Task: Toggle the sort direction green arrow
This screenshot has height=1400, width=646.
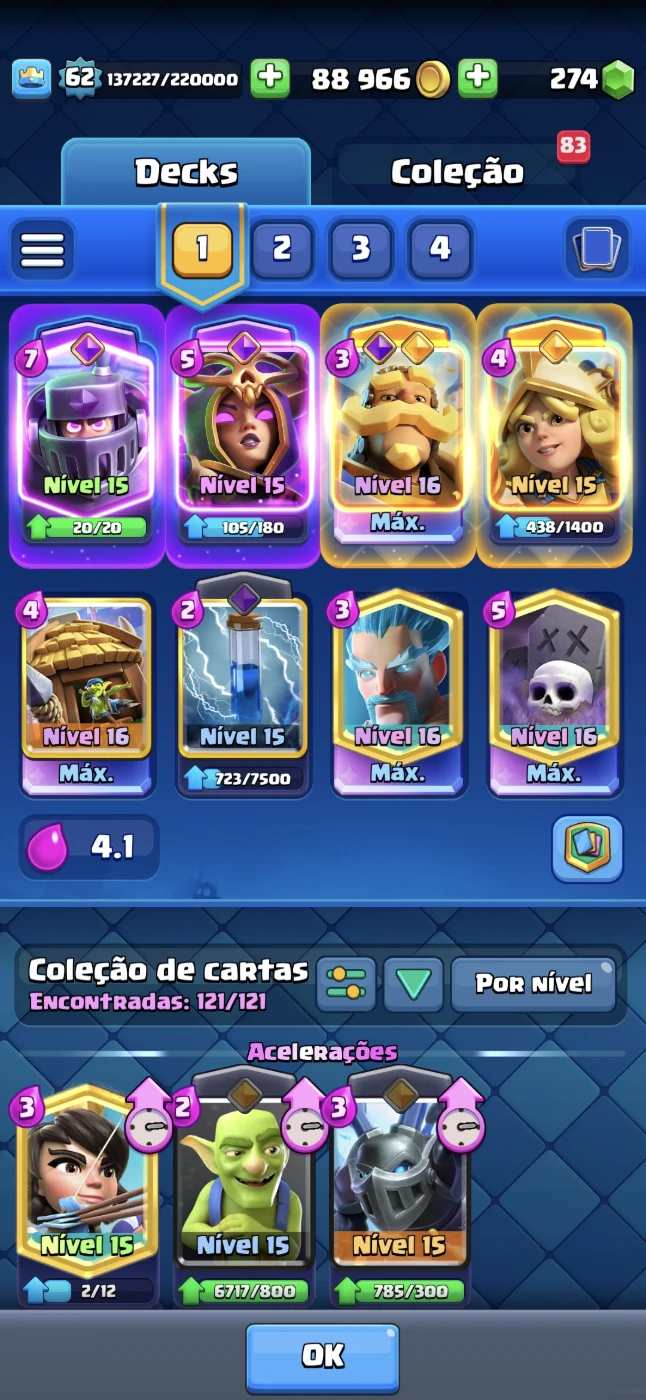Action: pos(412,985)
